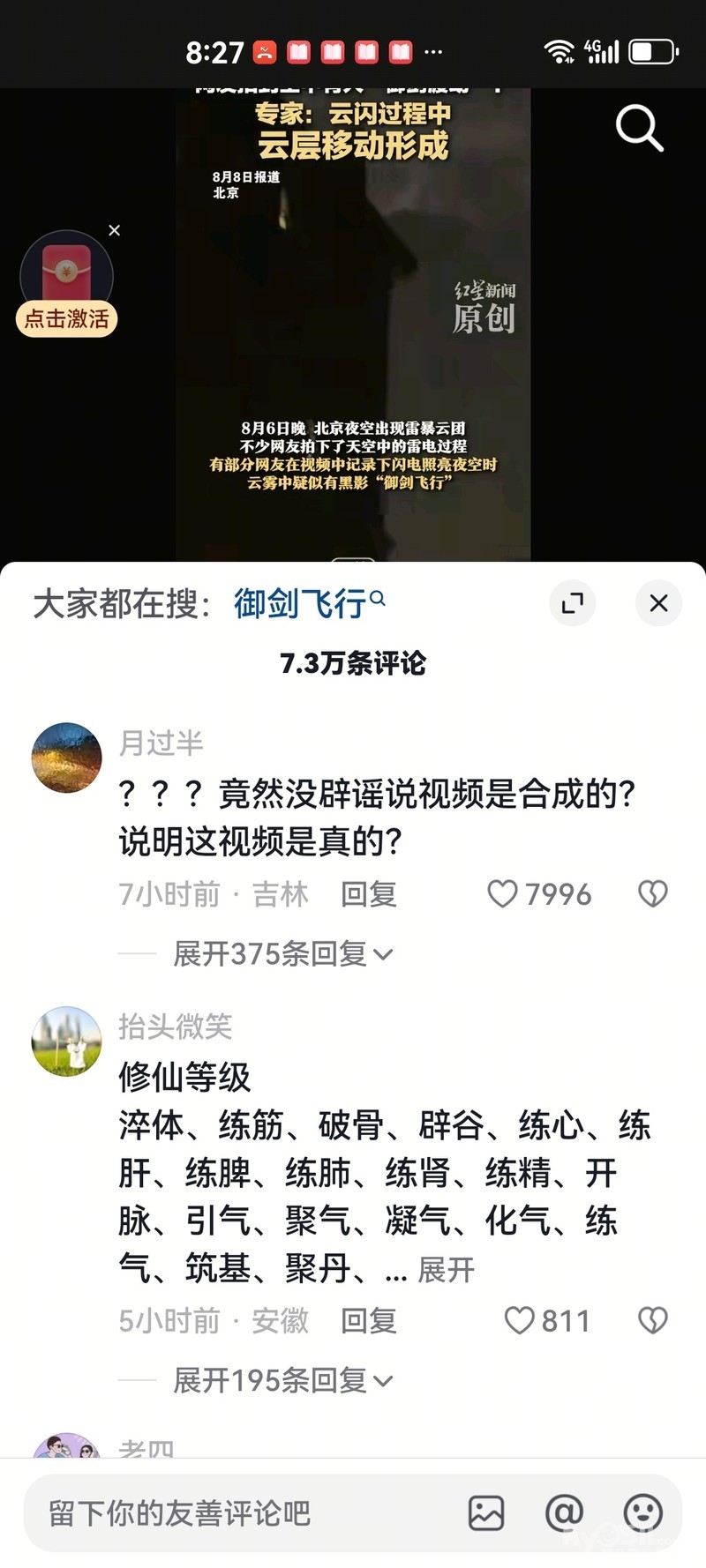Close the comments panel
Viewport: 706px width, 1568px height.
658,603
